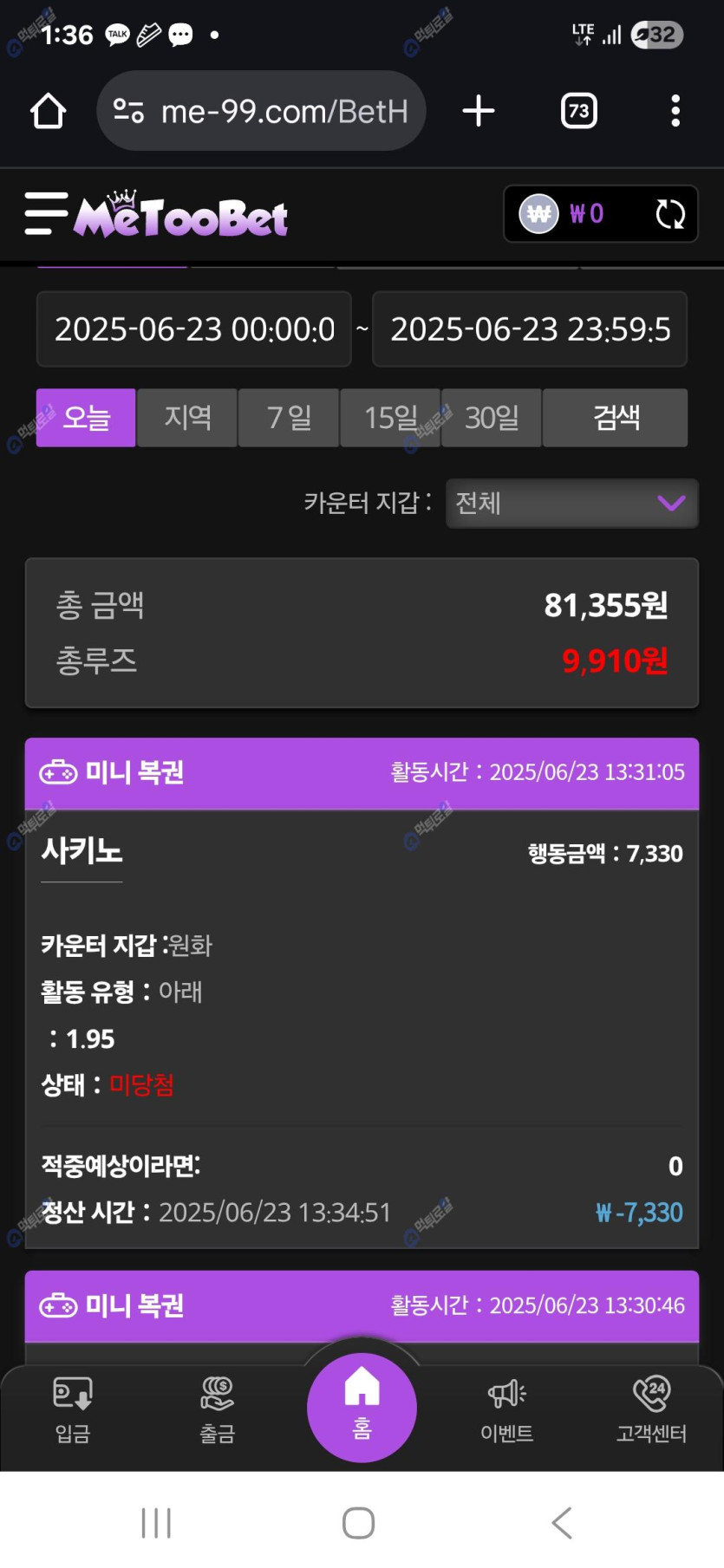Select the 지역 filter
This screenshot has width=724, height=1568.
point(187,418)
